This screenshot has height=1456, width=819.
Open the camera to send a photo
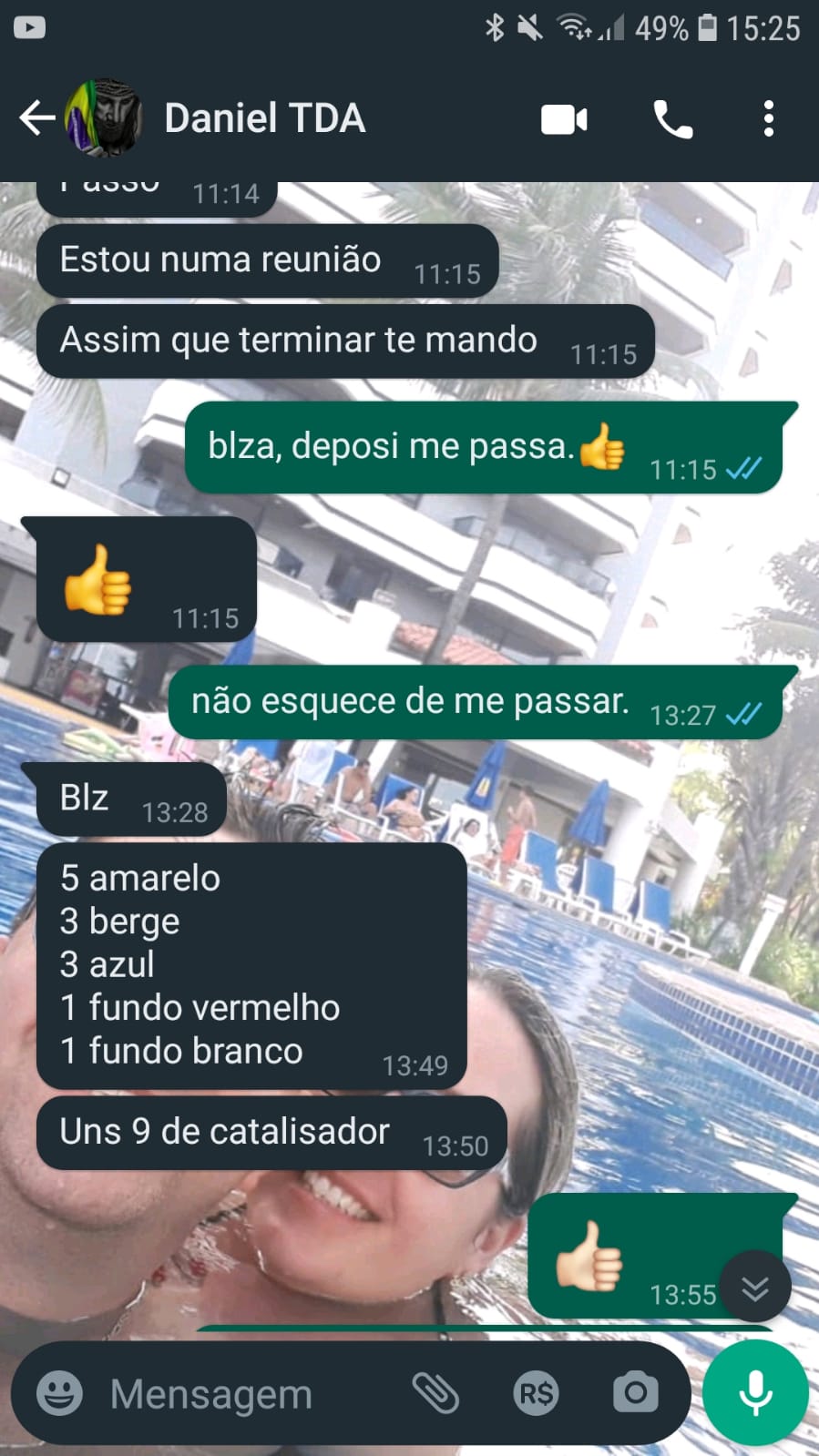635,1393
